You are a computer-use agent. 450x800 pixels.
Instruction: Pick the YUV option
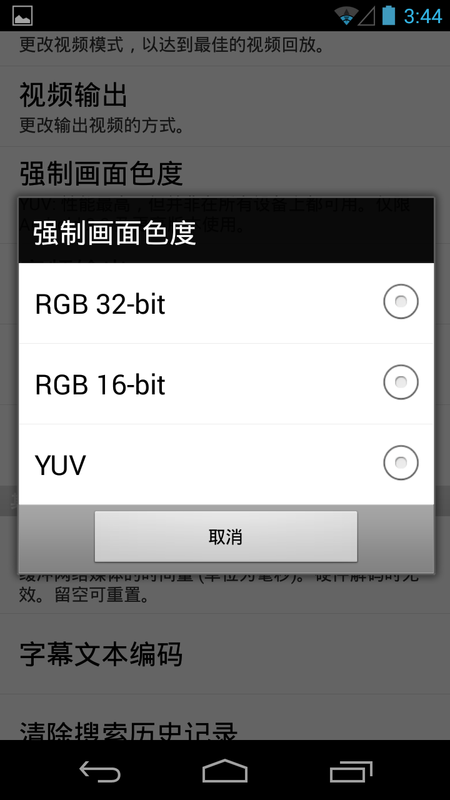(x=226, y=464)
